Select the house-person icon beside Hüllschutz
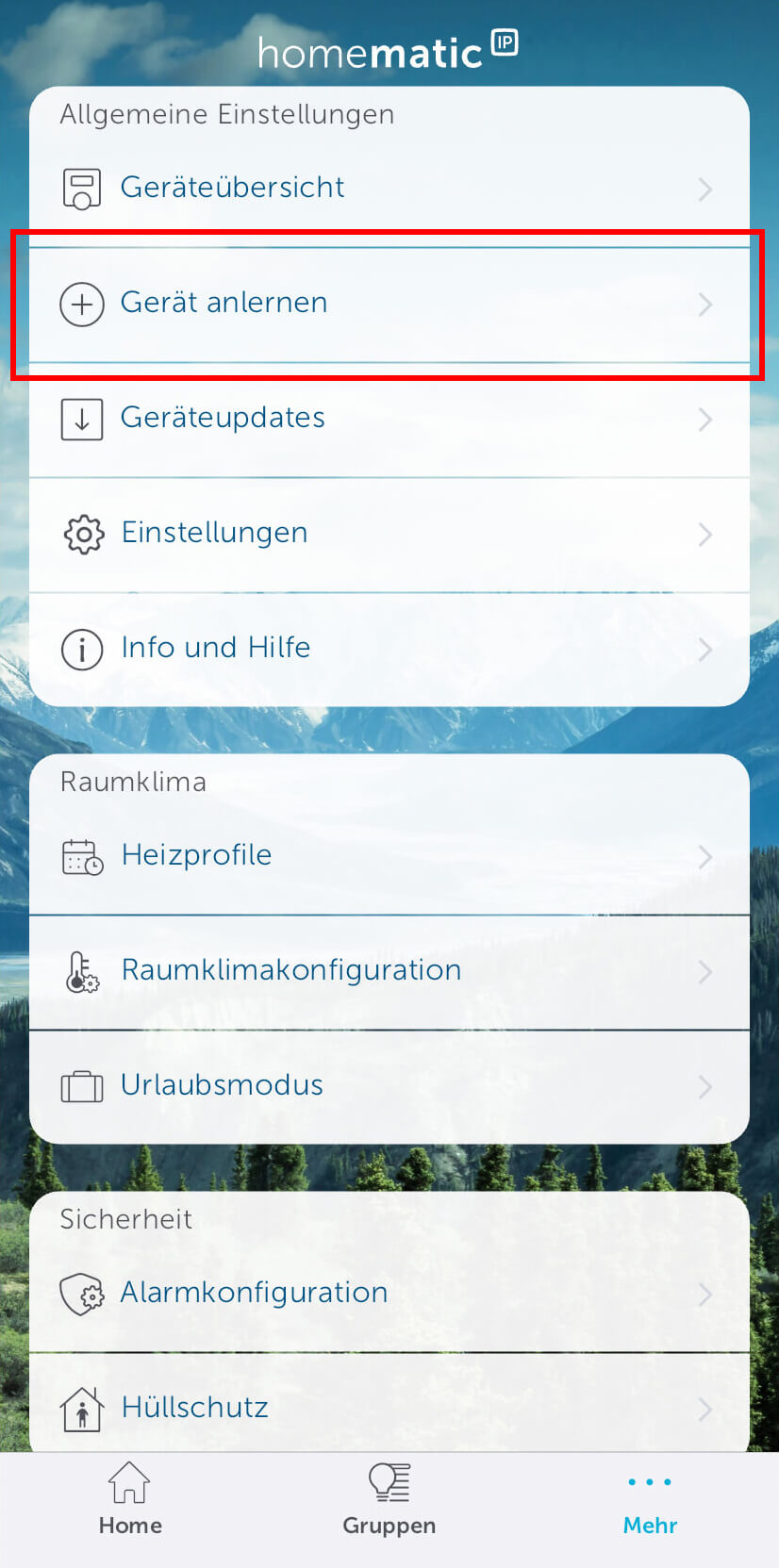 (82, 1409)
